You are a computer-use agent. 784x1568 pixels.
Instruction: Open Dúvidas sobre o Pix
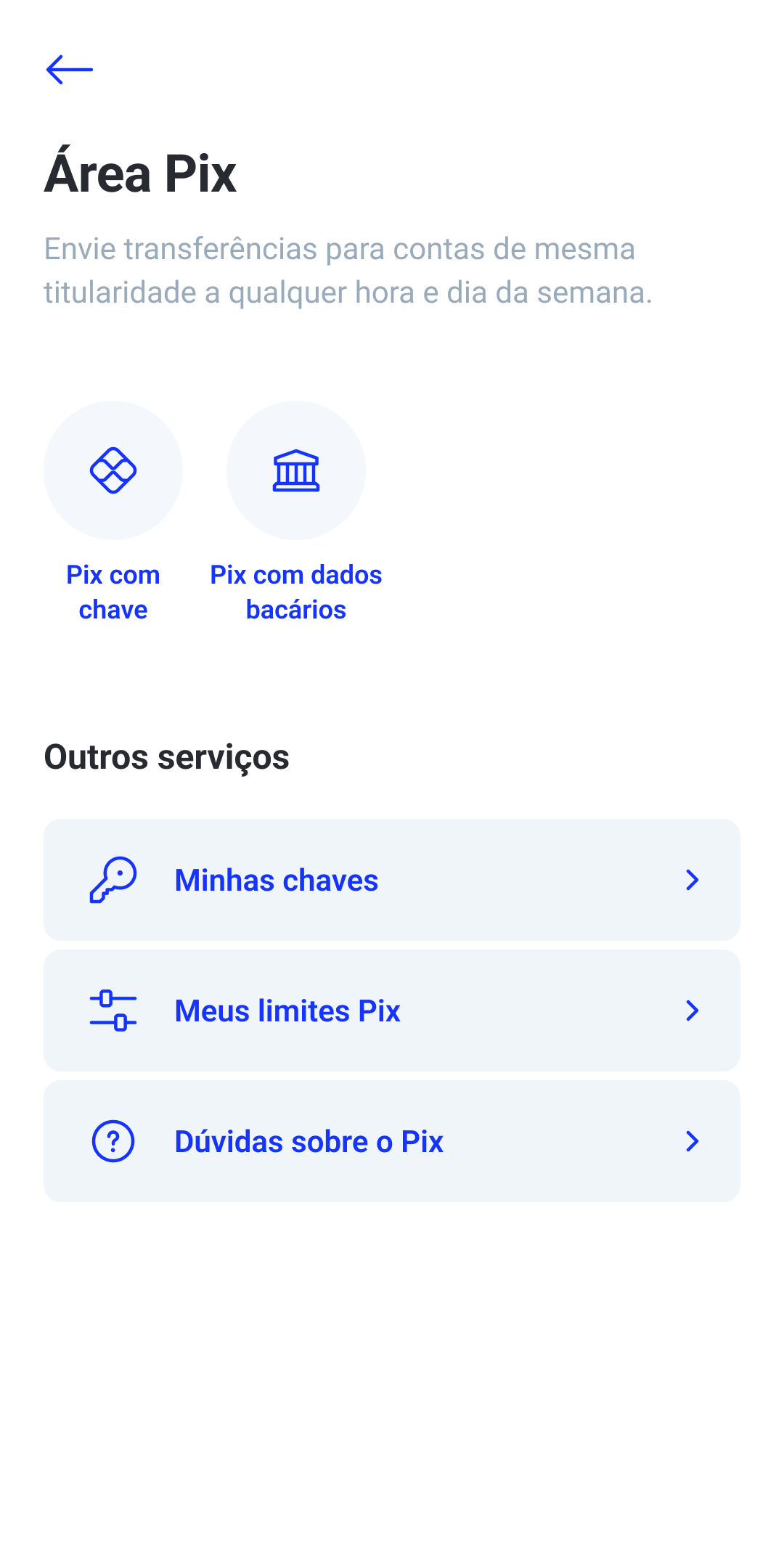[392, 1141]
